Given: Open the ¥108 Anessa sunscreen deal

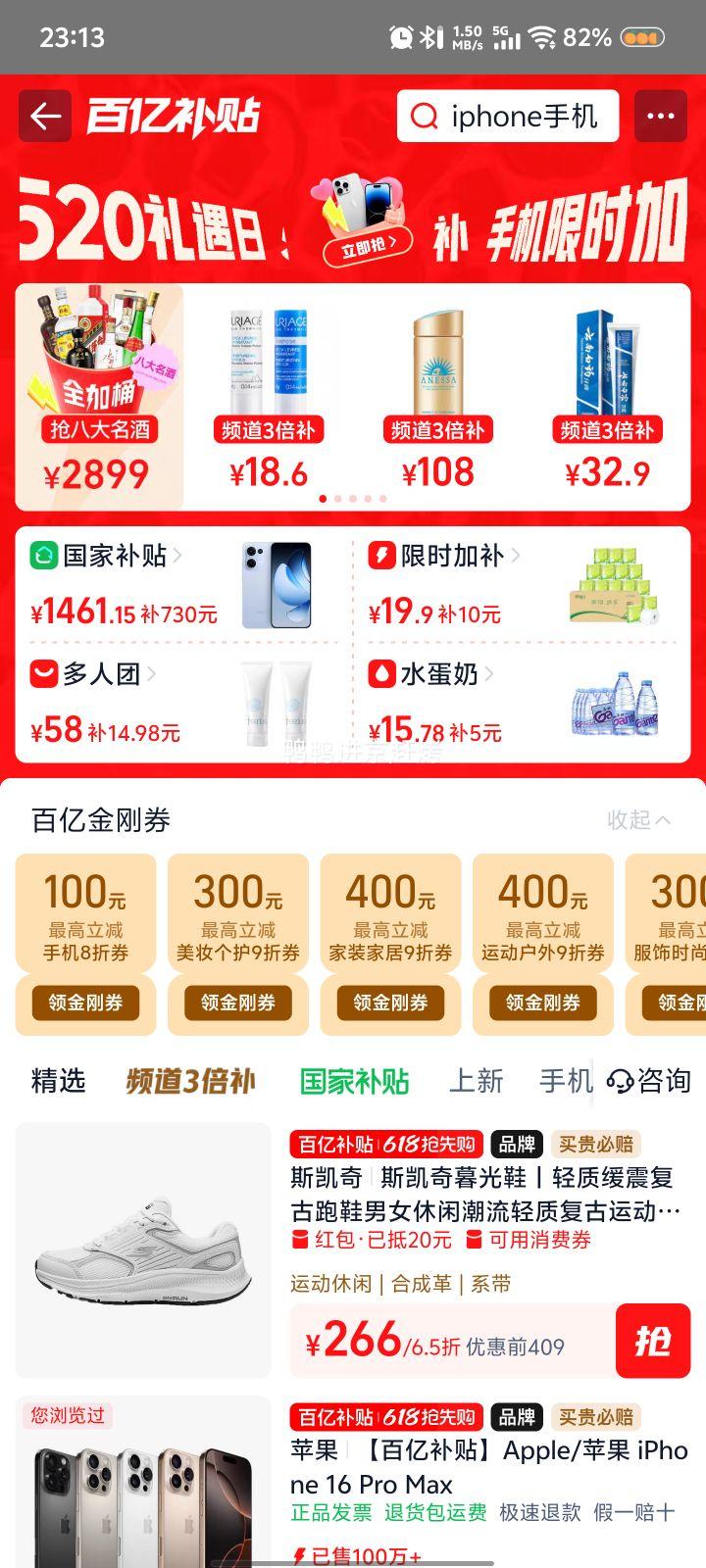Looking at the screenshot, I should (x=437, y=397).
